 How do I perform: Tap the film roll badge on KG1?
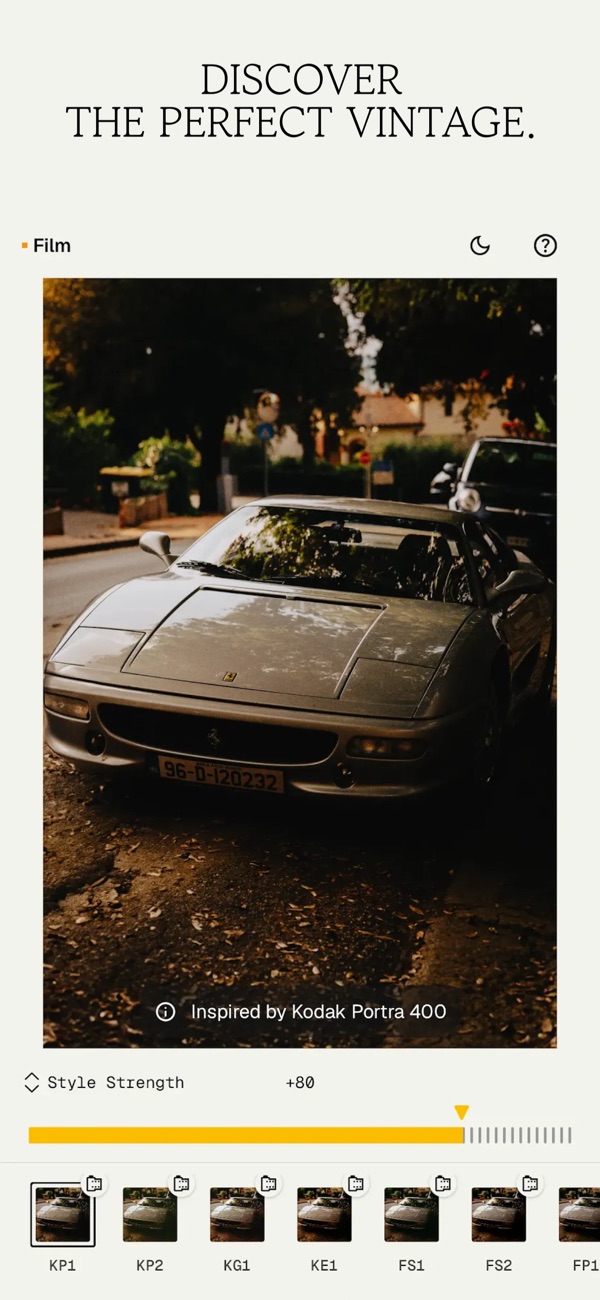point(268,1183)
